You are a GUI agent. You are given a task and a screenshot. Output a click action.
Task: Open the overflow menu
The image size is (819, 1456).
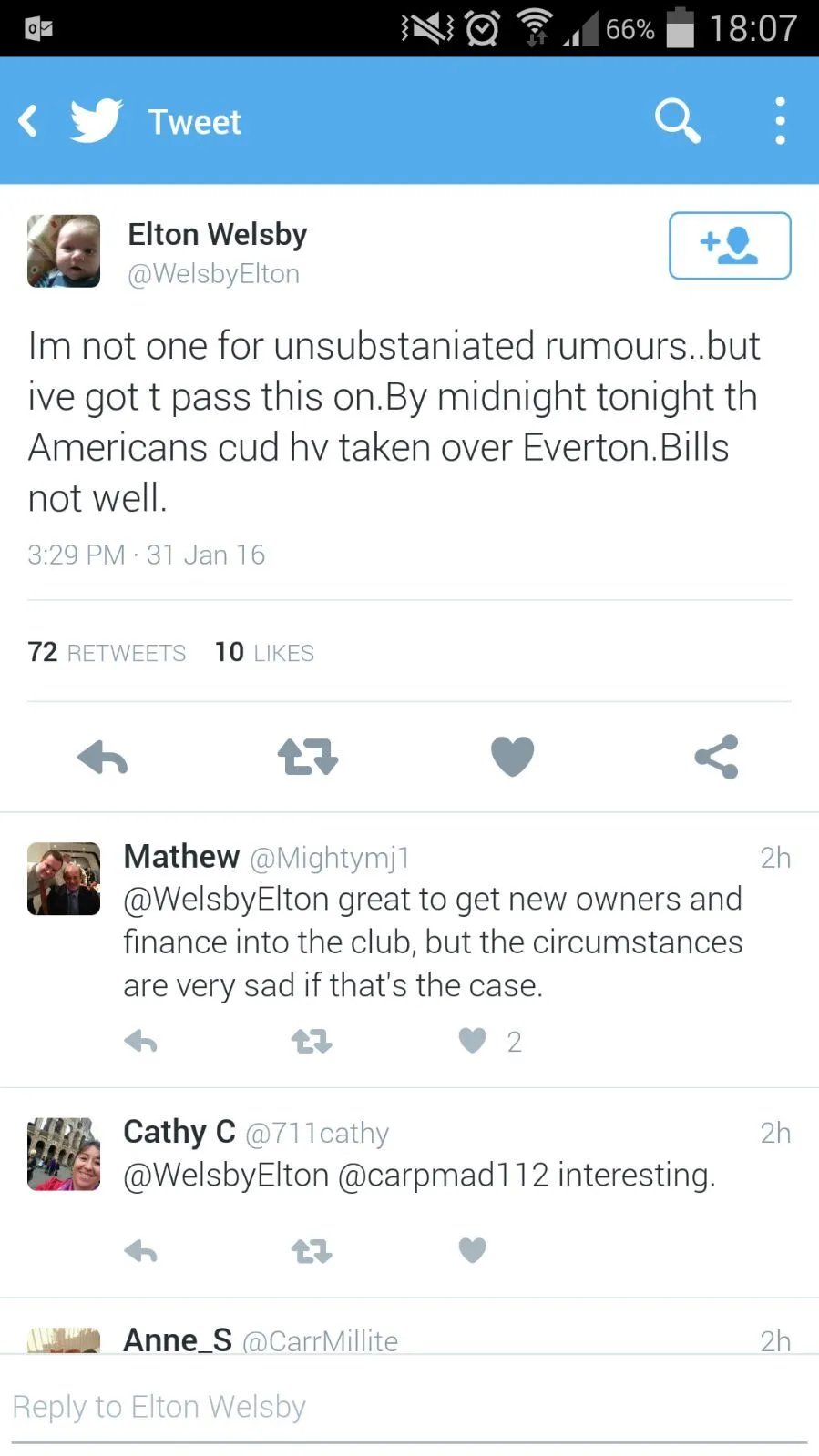(780, 121)
